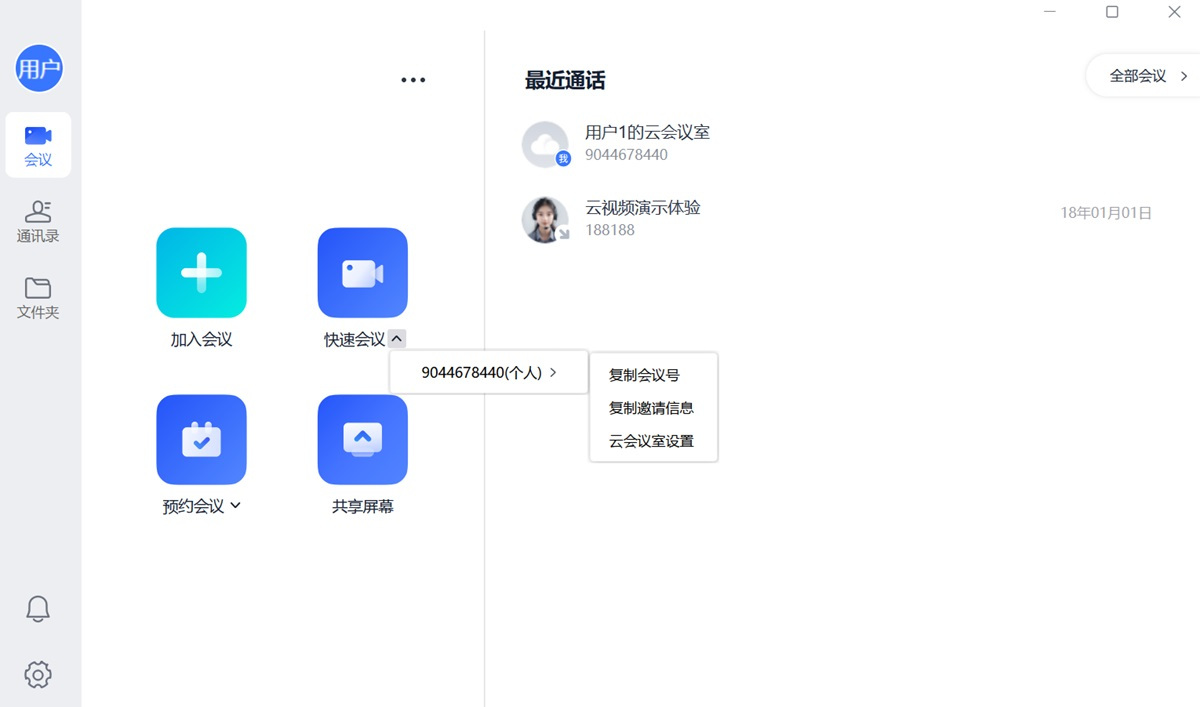Open the three-dot overflow menu
The height and width of the screenshot is (707, 1200).
[413, 80]
